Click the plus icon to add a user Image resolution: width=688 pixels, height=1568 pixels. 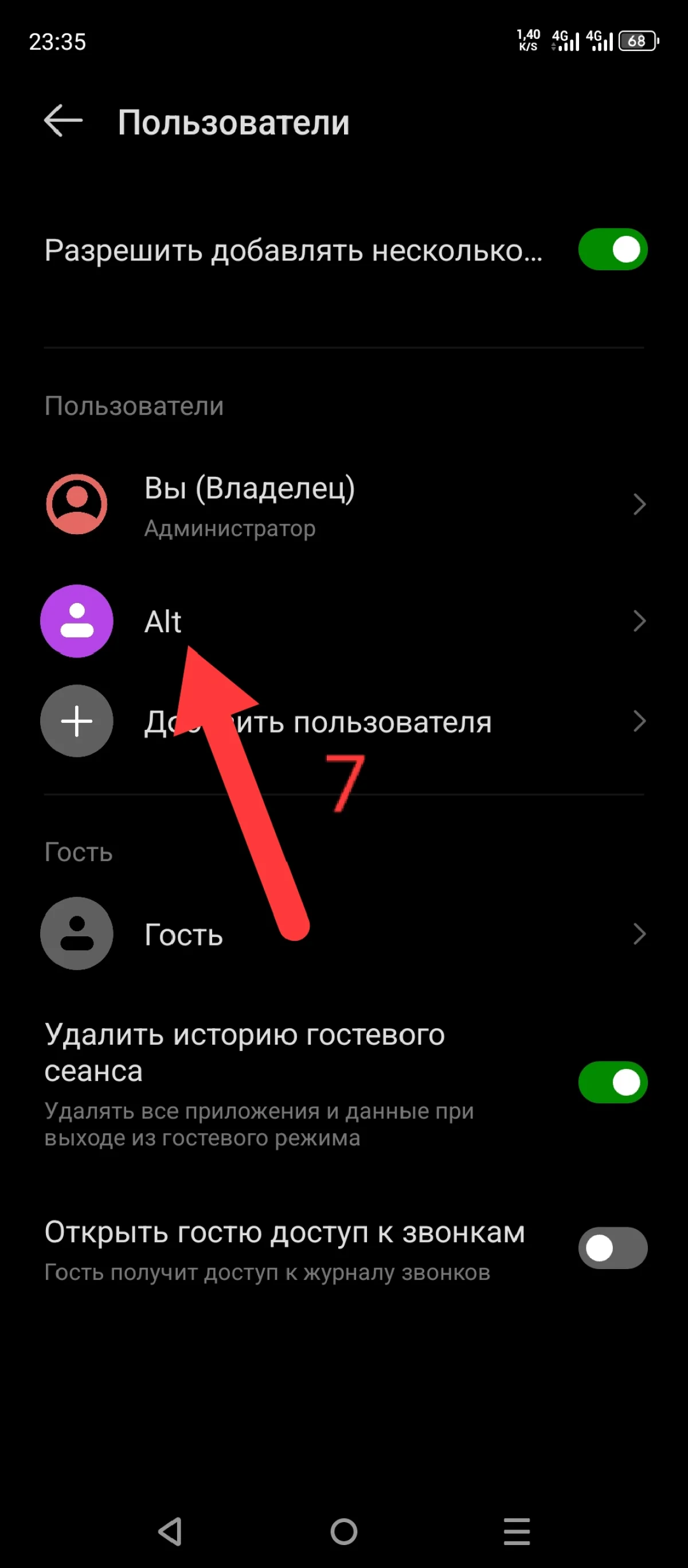(x=76, y=721)
